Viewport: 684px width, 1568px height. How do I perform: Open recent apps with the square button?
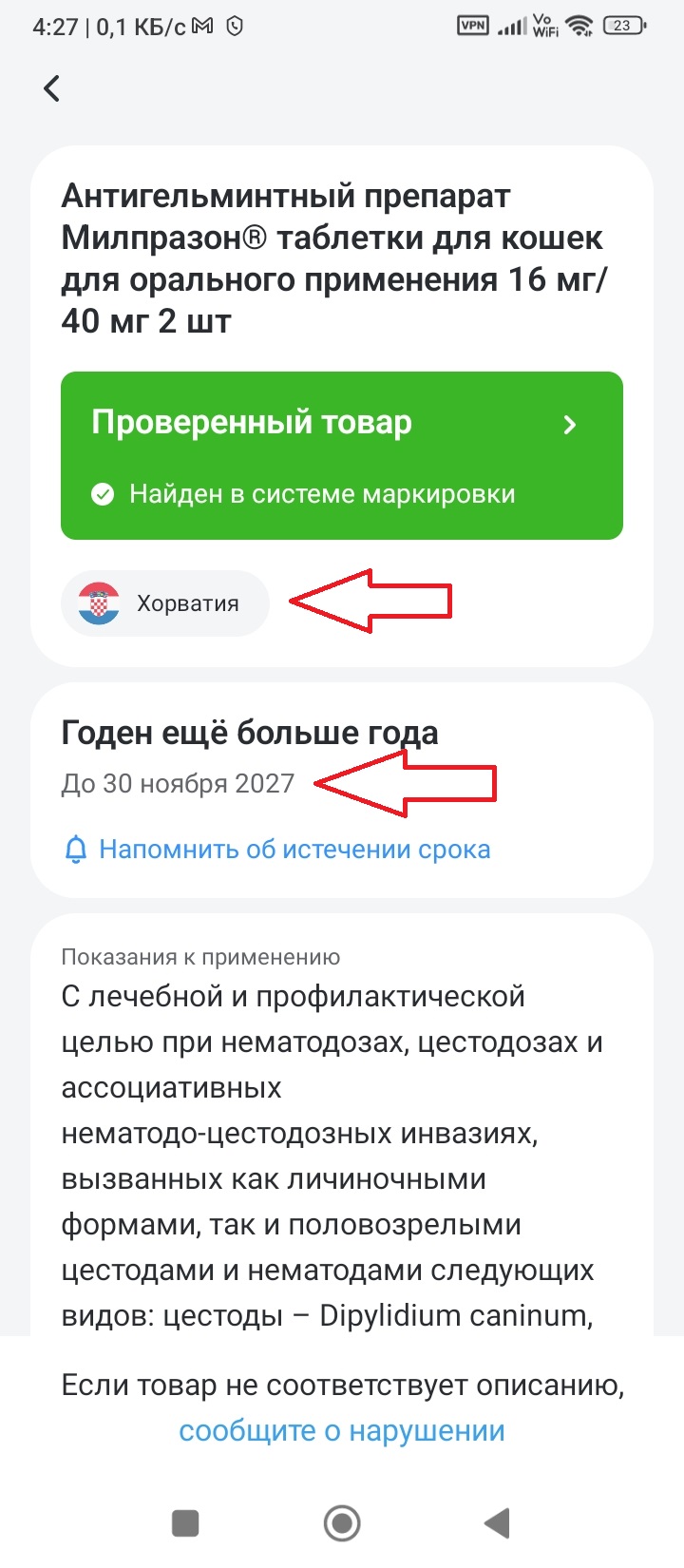[x=185, y=1523]
